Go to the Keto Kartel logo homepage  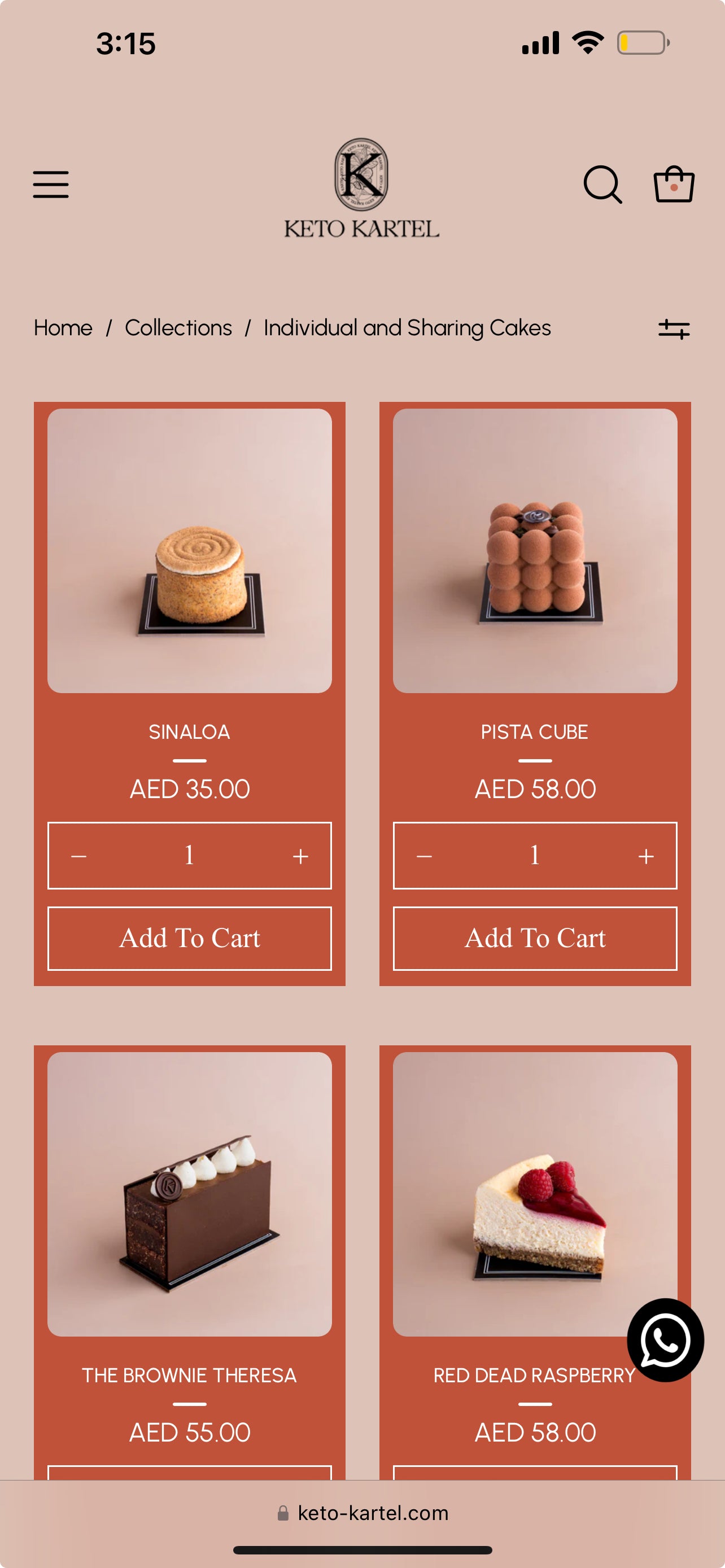(361, 189)
